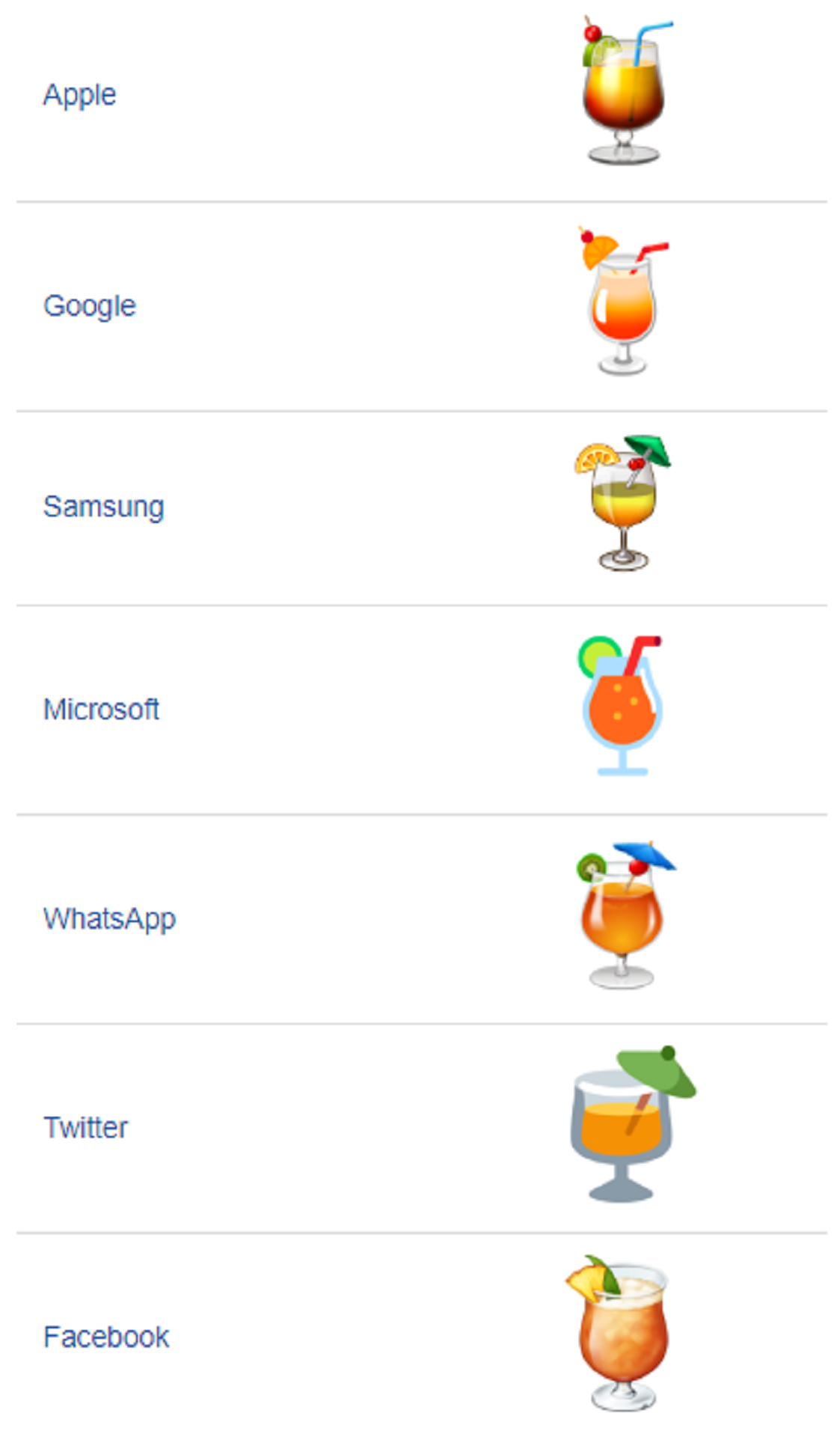The image size is (840, 1437).
Task: View Apple's tropical drink emoji image
Action: pyautogui.click(x=624, y=91)
